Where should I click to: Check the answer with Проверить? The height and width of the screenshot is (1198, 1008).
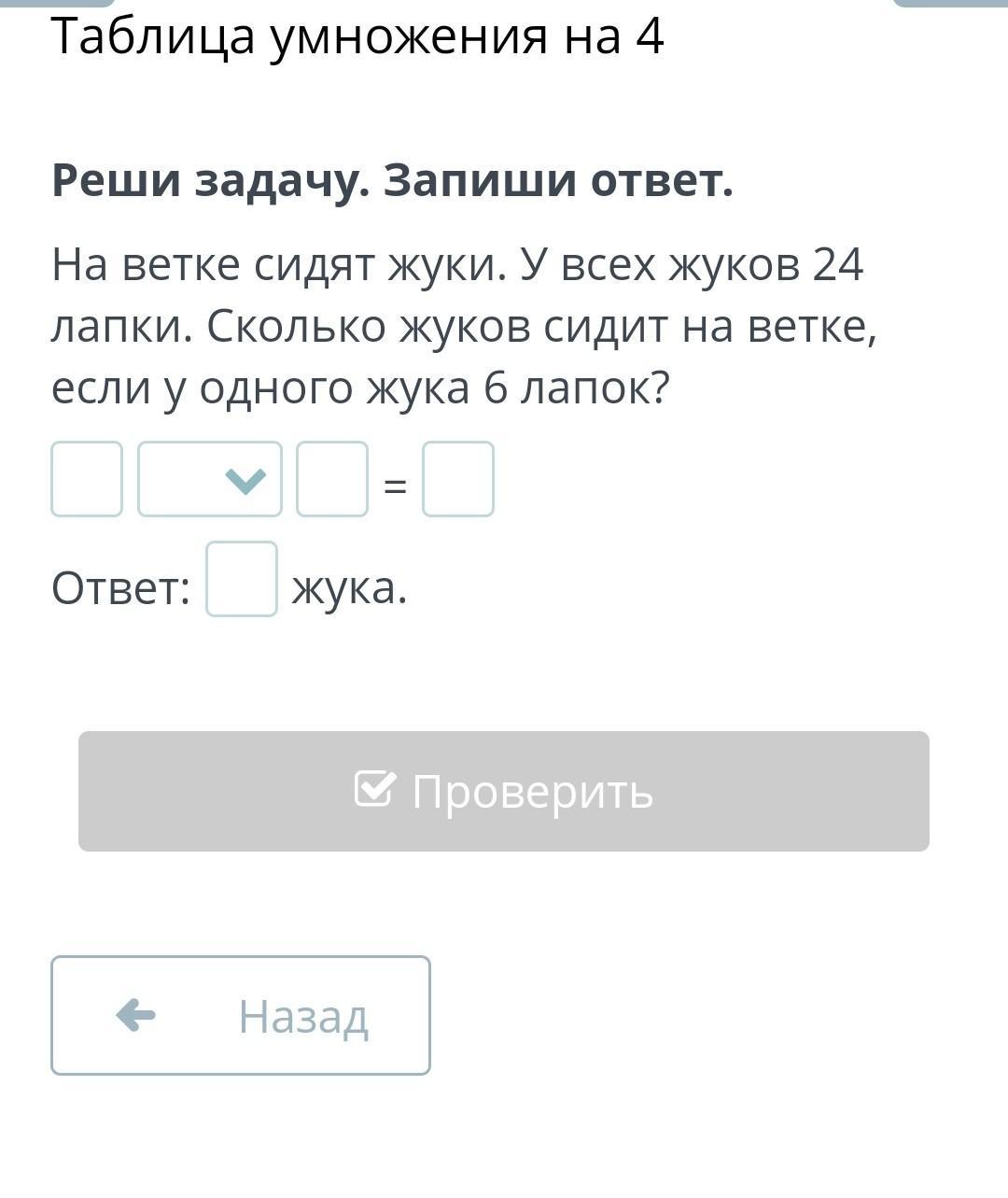click(x=504, y=791)
